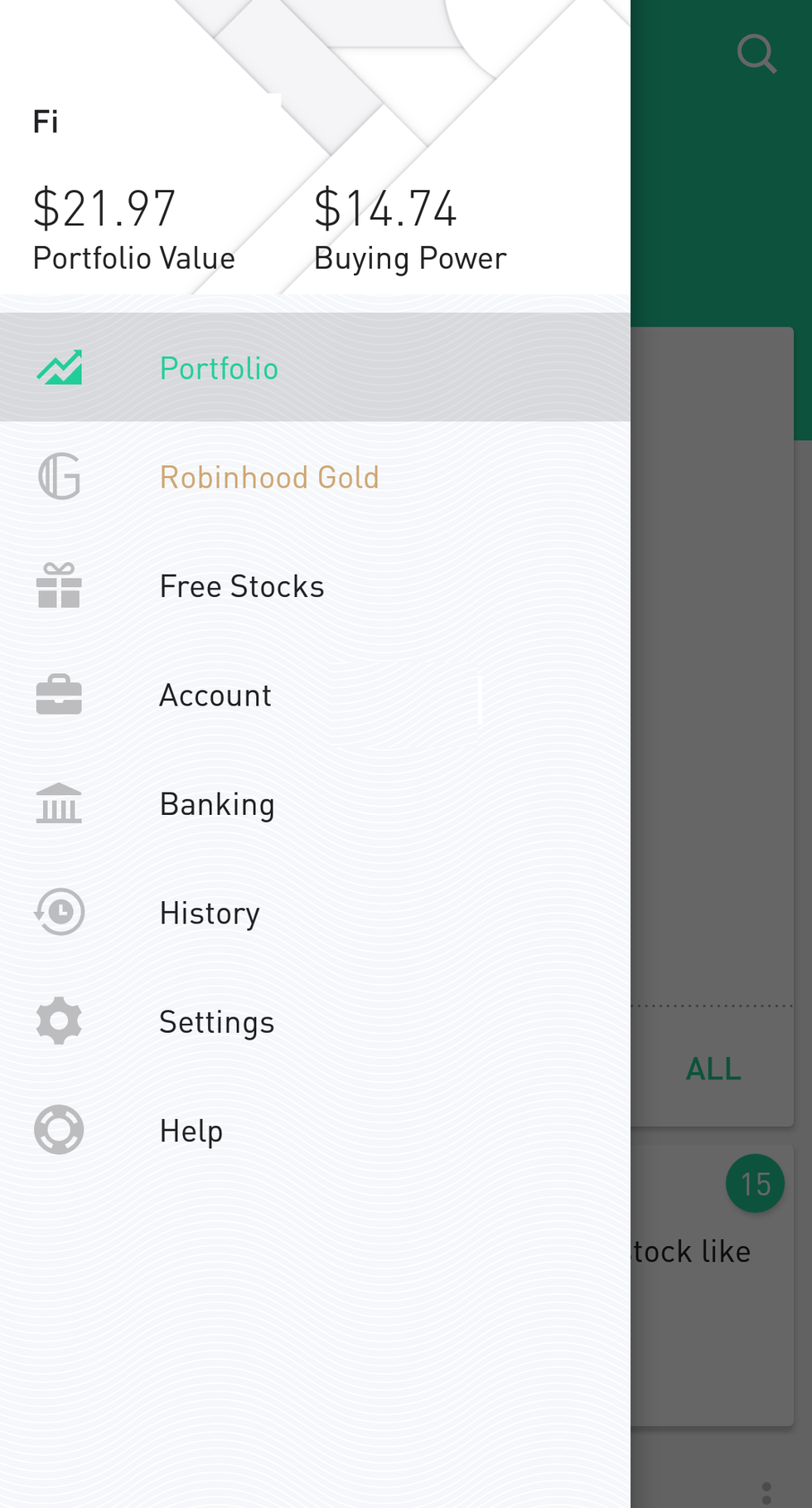
Task: Go to Robinhood Gold
Action: tap(268, 478)
